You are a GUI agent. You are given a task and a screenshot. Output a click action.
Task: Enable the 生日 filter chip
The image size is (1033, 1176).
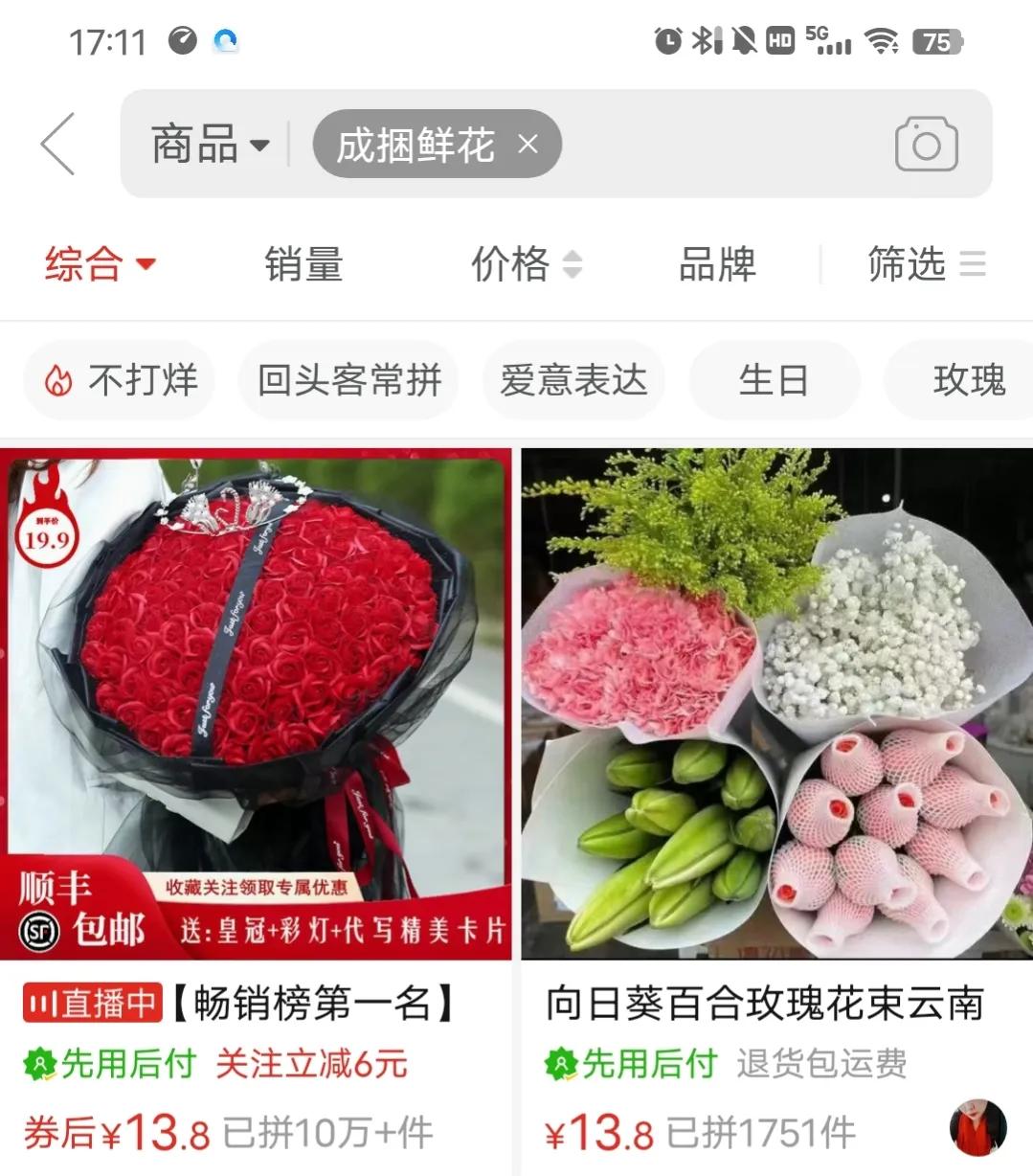click(x=774, y=379)
